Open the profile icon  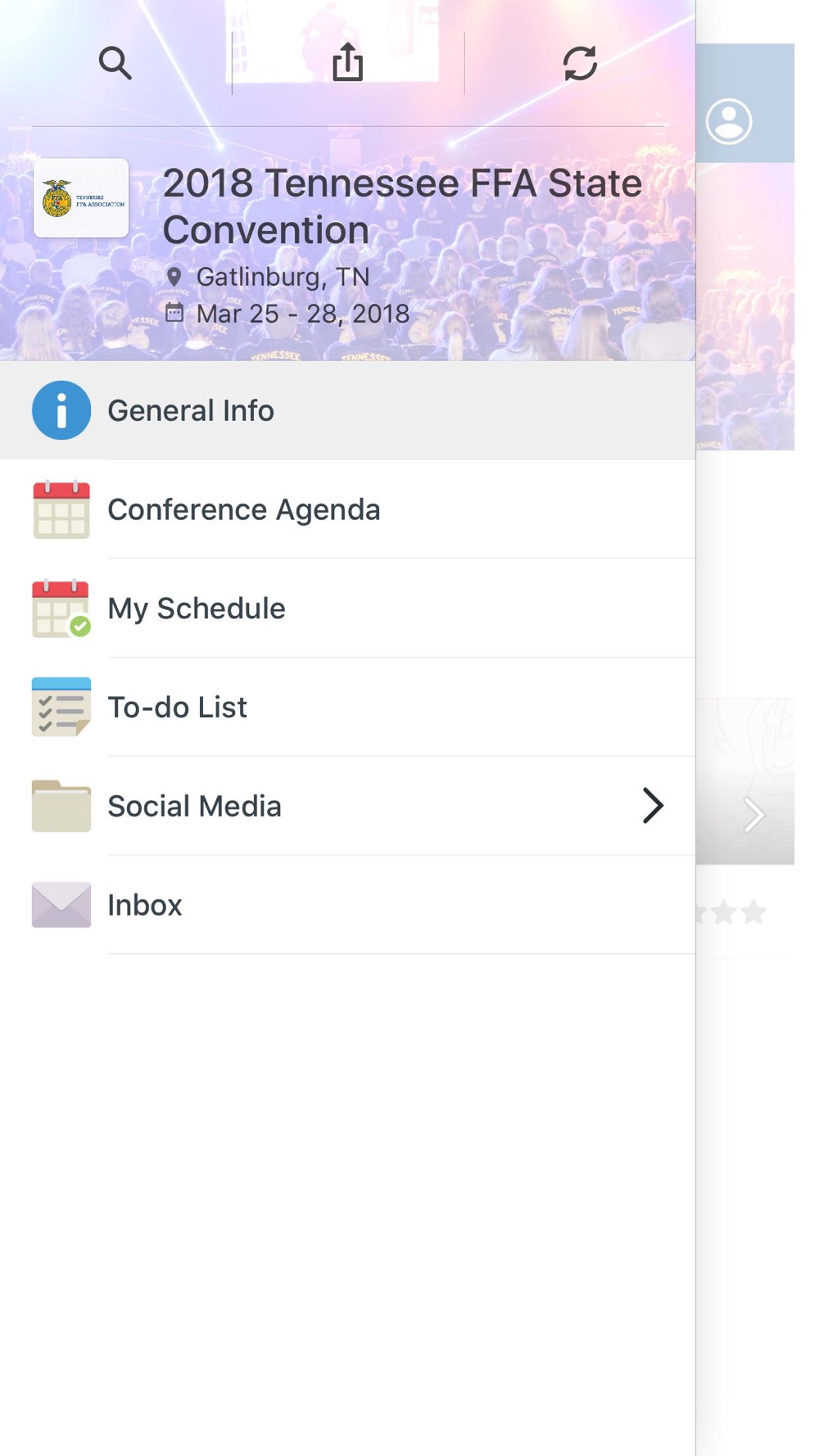point(729,122)
